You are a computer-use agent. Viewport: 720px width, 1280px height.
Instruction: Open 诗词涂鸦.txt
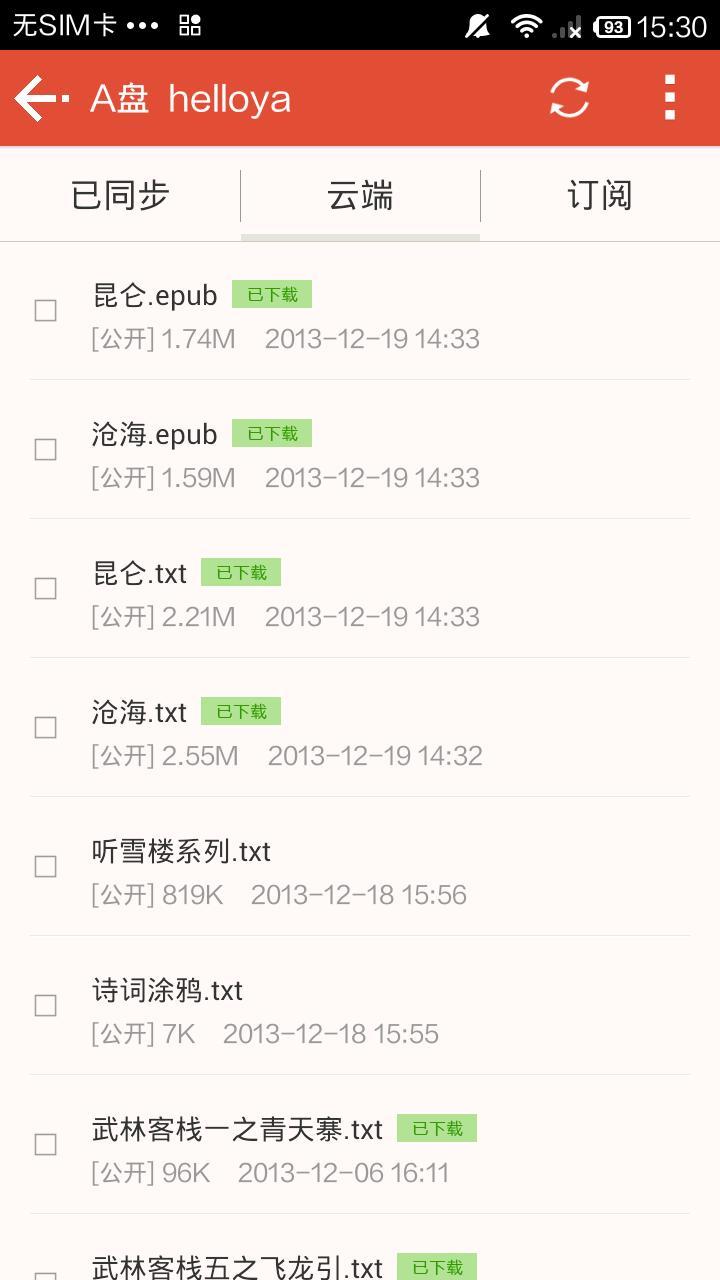tap(167, 991)
